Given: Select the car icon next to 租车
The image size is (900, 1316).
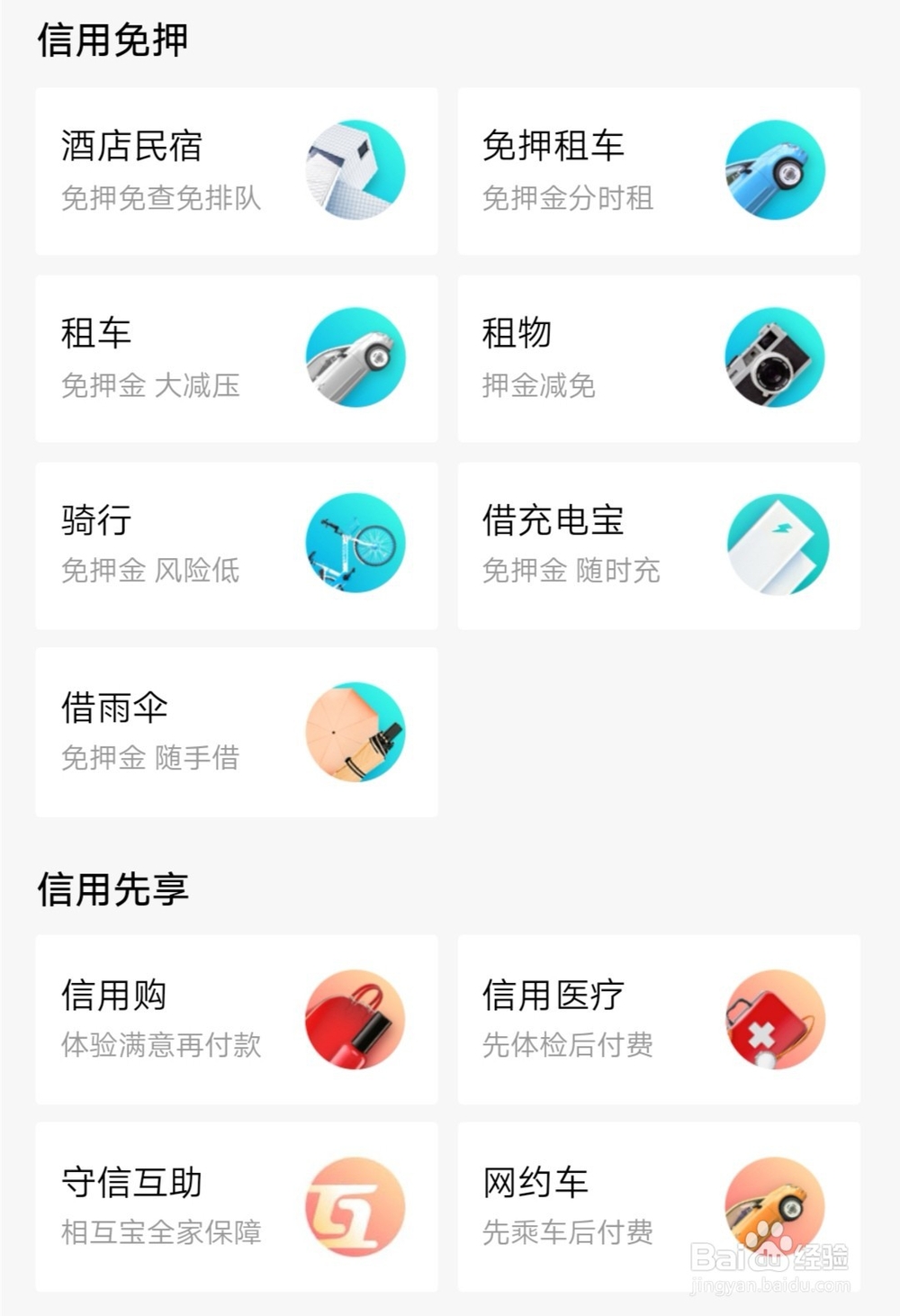Looking at the screenshot, I should pos(354,357).
